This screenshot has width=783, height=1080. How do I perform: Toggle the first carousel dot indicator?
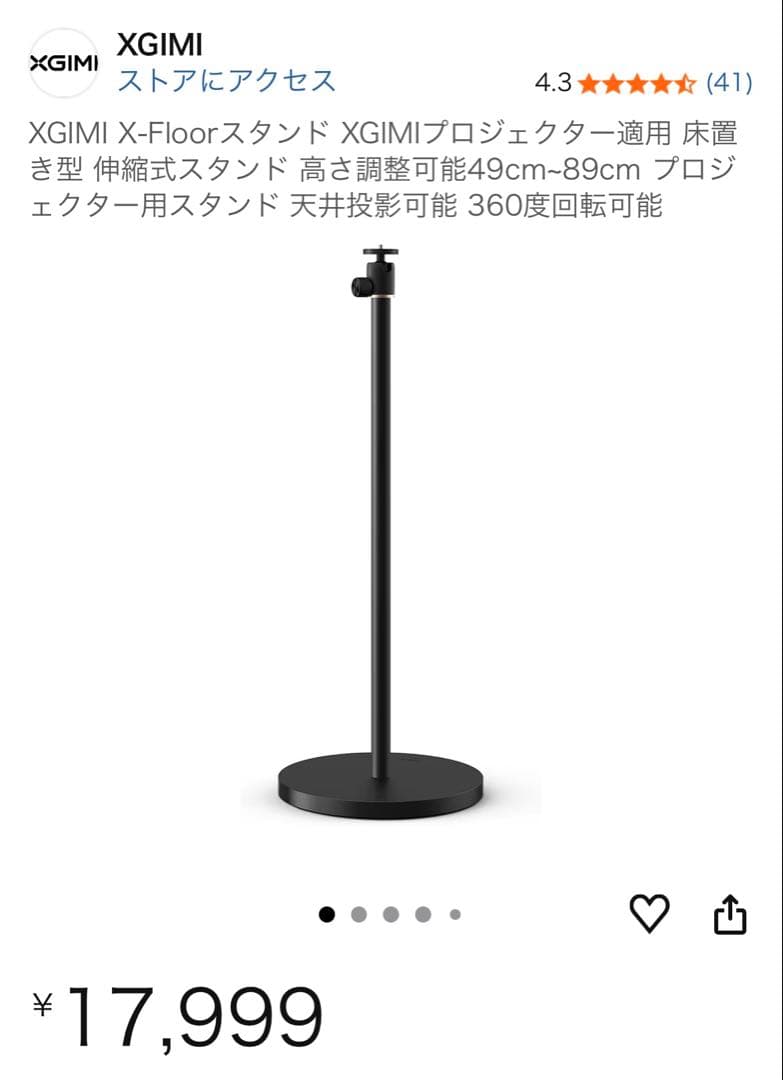(x=325, y=913)
